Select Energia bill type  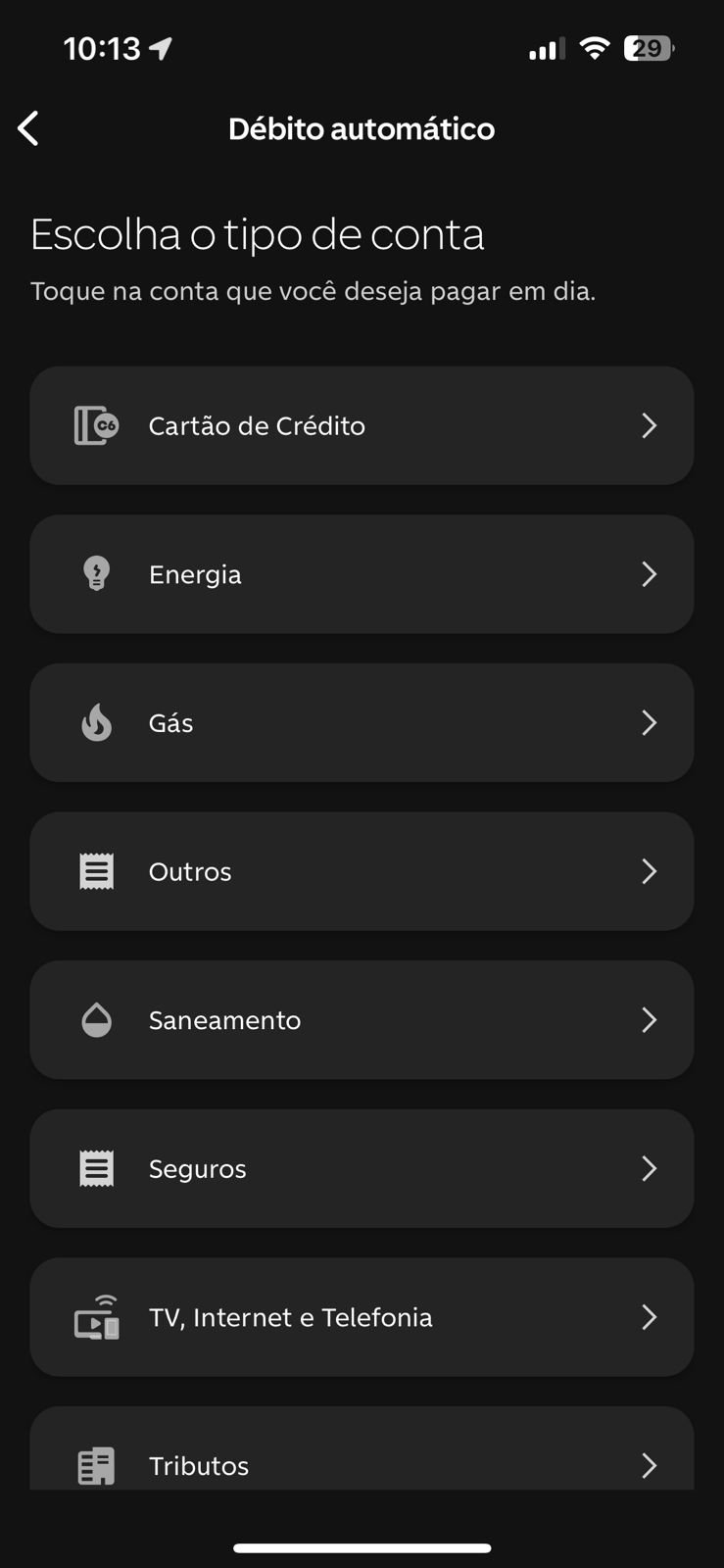(x=362, y=574)
